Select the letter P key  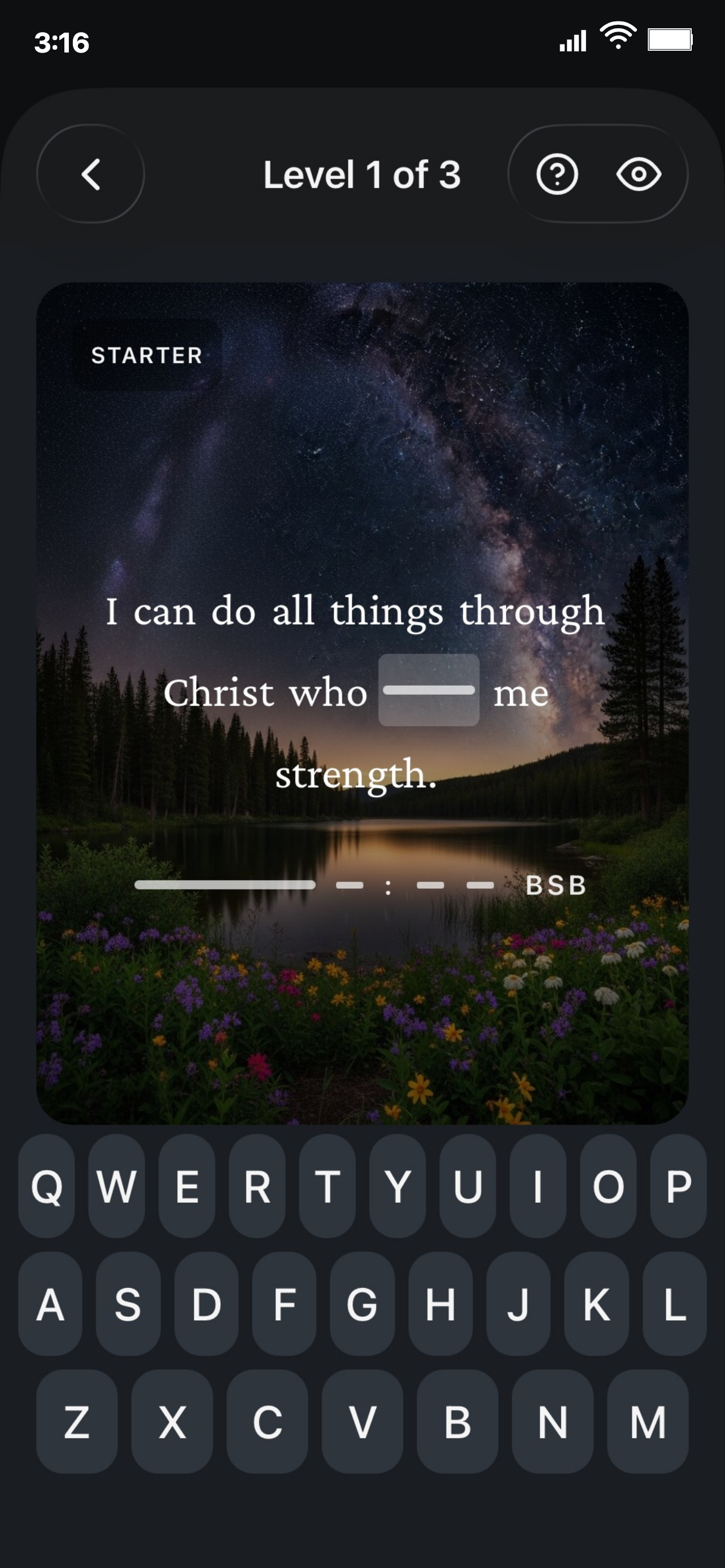[x=678, y=1185]
